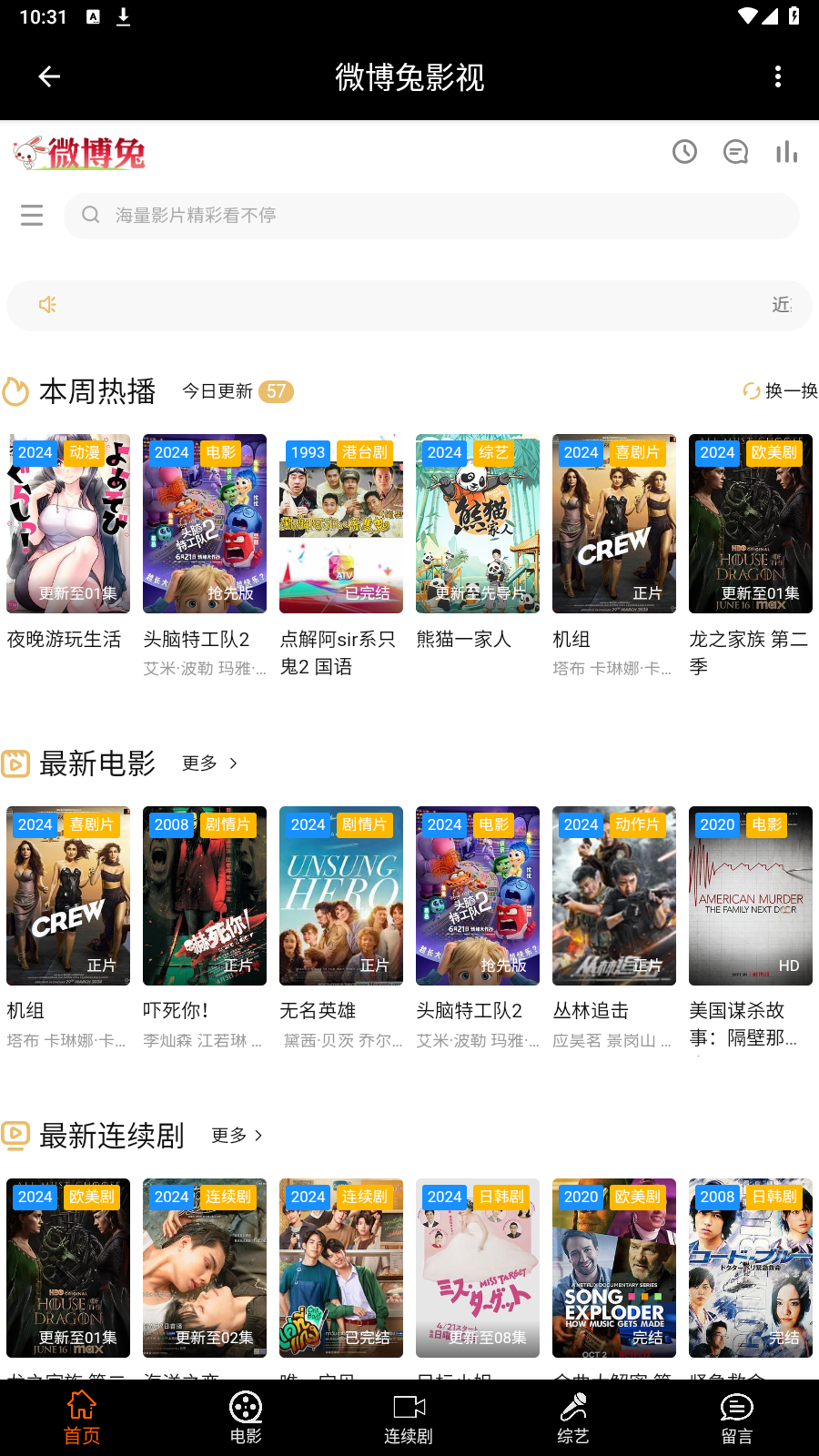The width and height of the screenshot is (819, 1456).
Task: Open the movie 吓死你!
Action: (205, 896)
